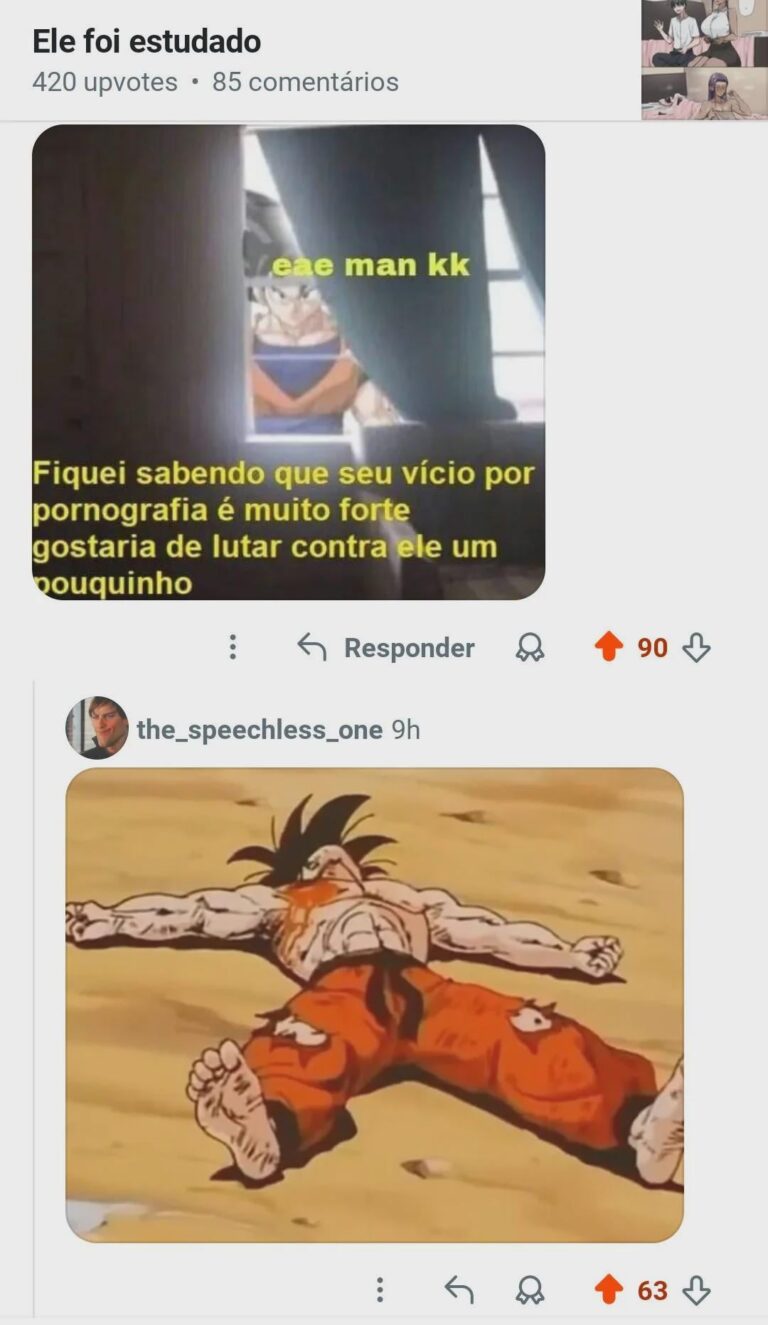Open overflow menu on the_speechless_one's reply
The image size is (768, 1325).
coord(380,1290)
